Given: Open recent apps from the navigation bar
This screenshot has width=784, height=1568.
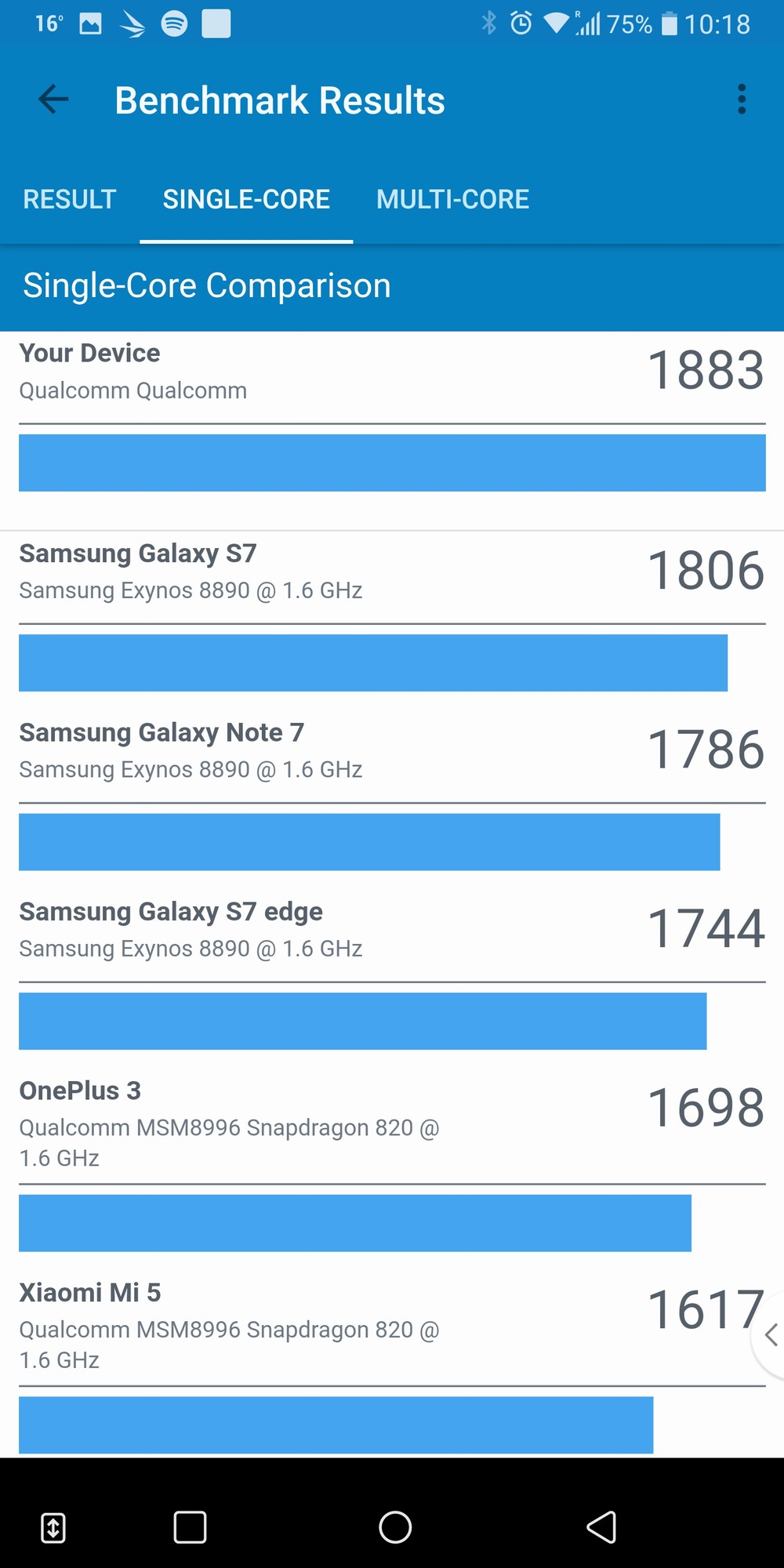Looking at the screenshot, I should [190, 1526].
